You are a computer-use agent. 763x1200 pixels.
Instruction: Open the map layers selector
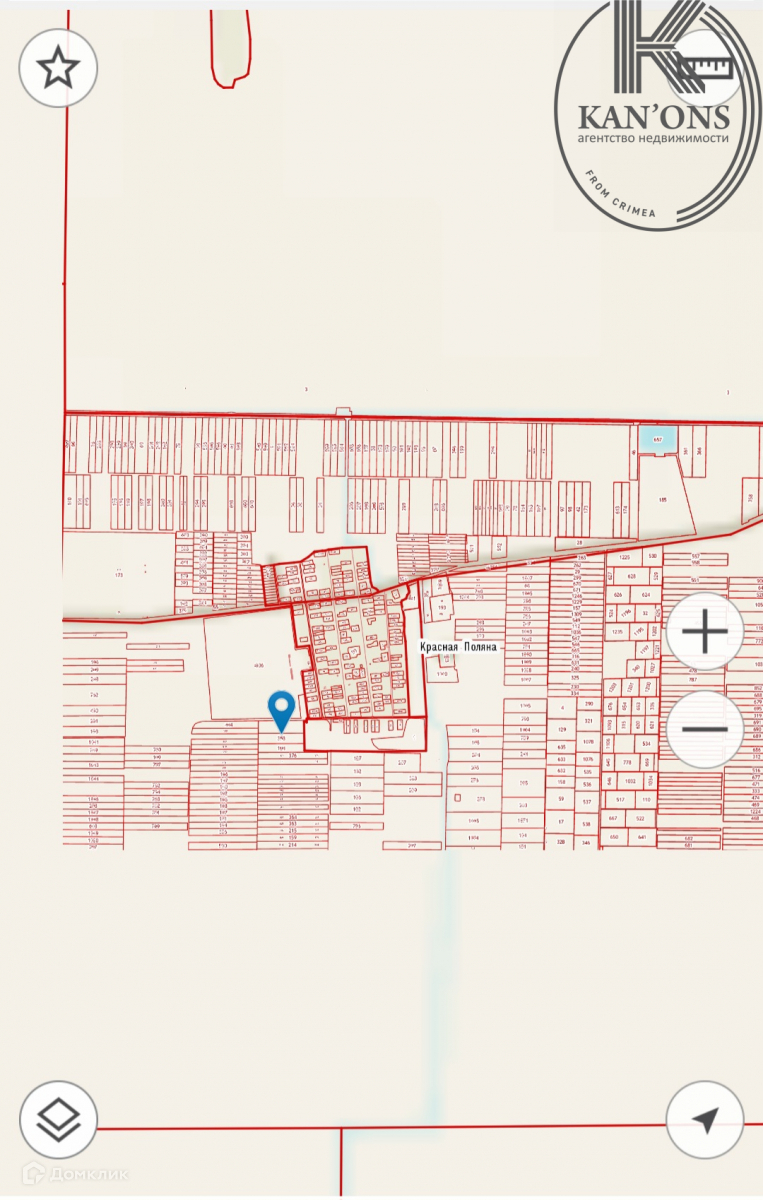point(58,1121)
